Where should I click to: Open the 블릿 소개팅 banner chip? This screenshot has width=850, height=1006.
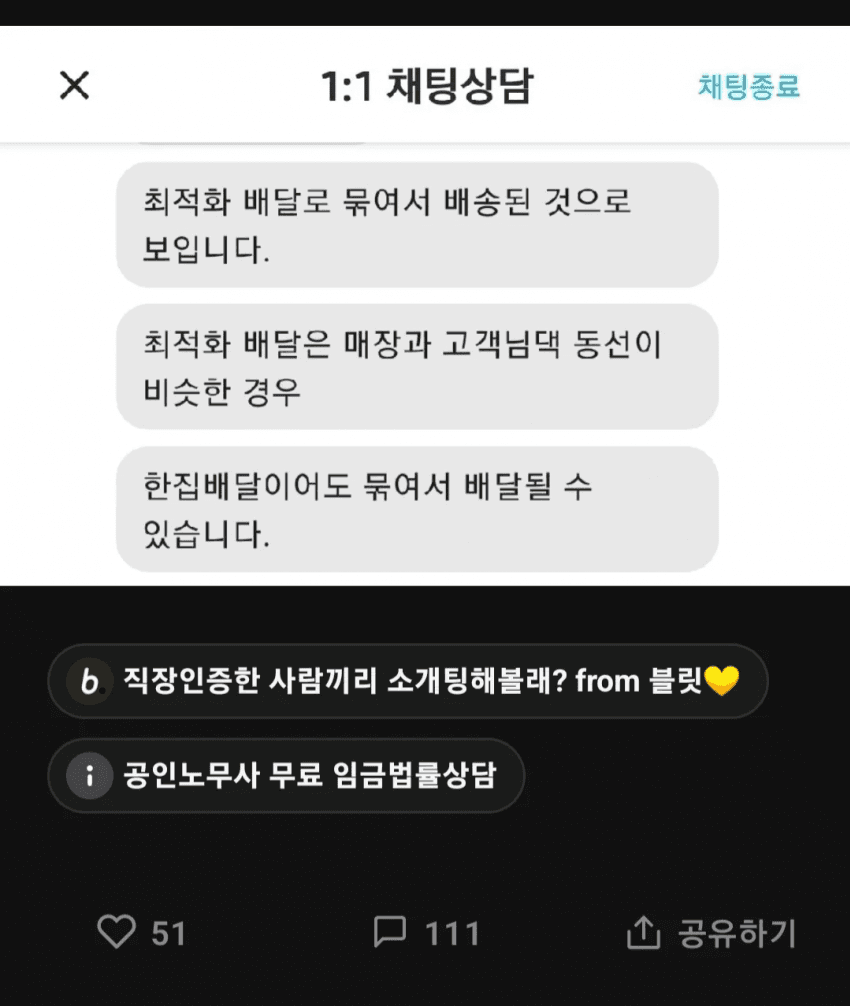(407, 682)
